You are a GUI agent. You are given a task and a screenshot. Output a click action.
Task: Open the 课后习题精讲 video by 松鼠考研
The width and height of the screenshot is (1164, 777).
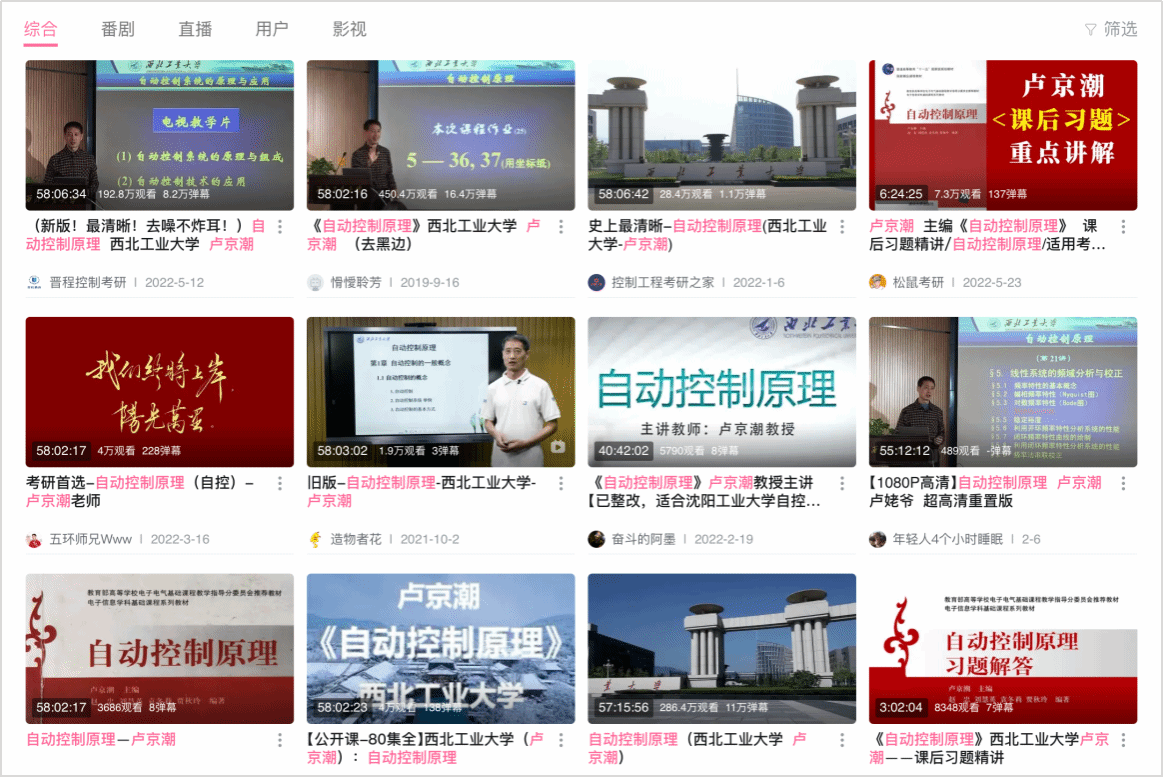1003,135
